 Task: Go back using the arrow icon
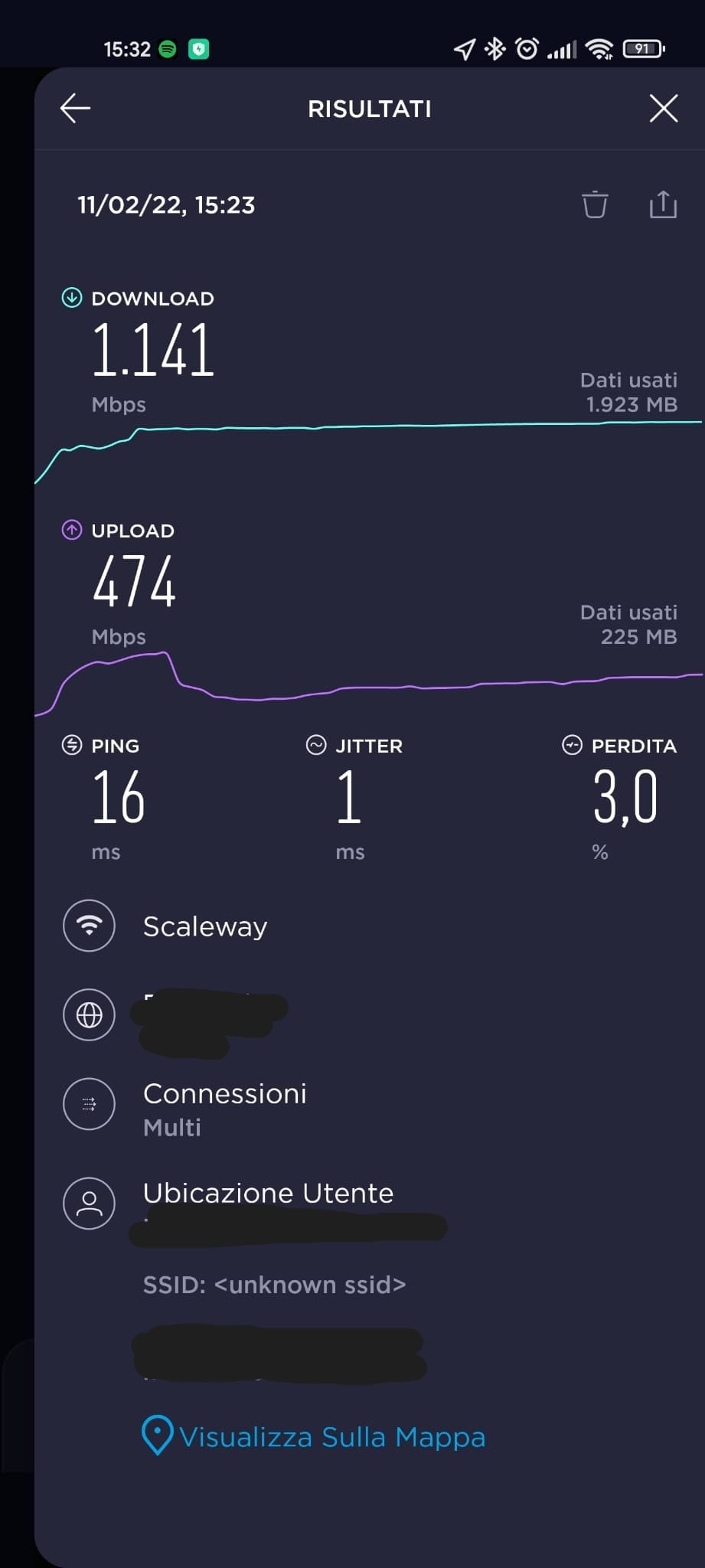click(75, 109)
